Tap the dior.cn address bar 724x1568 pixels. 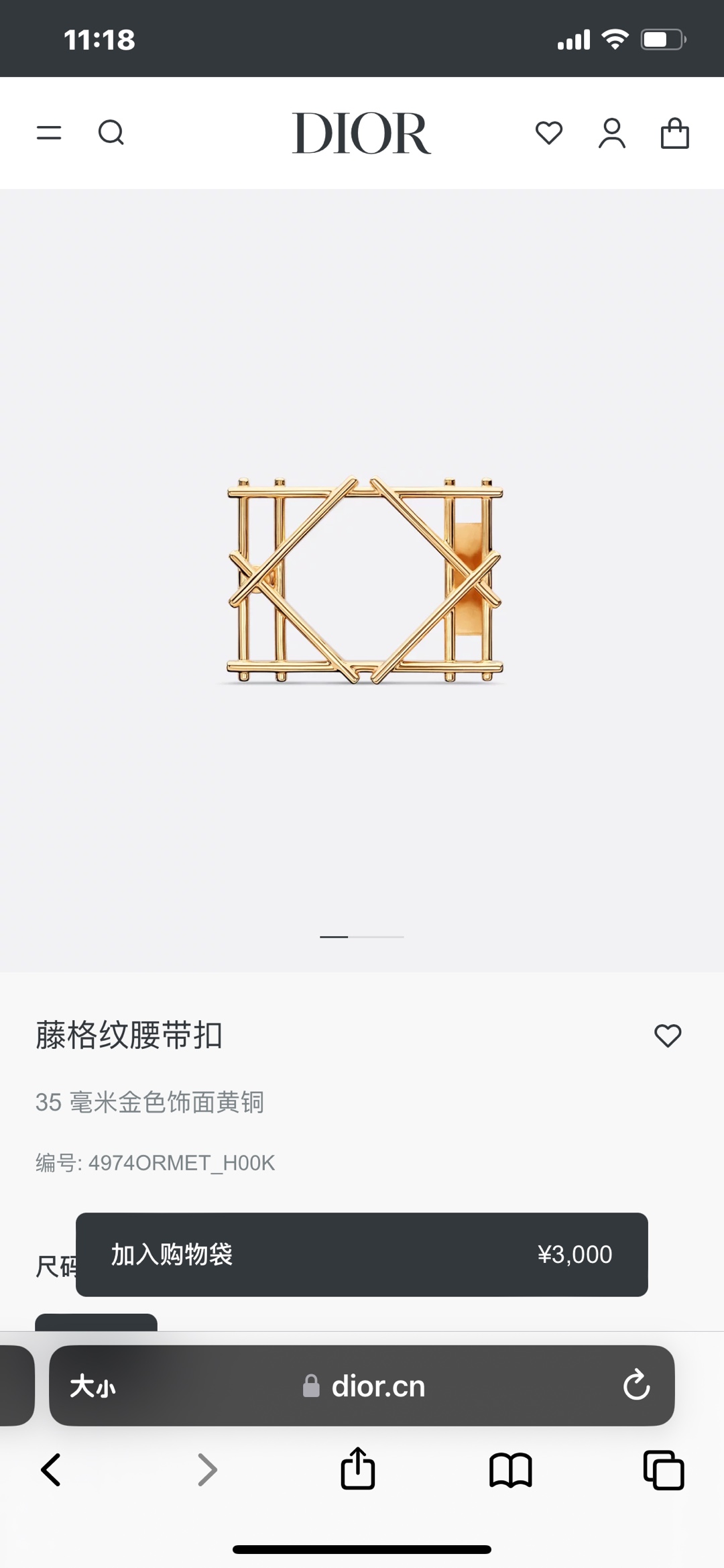point(365,1386)
